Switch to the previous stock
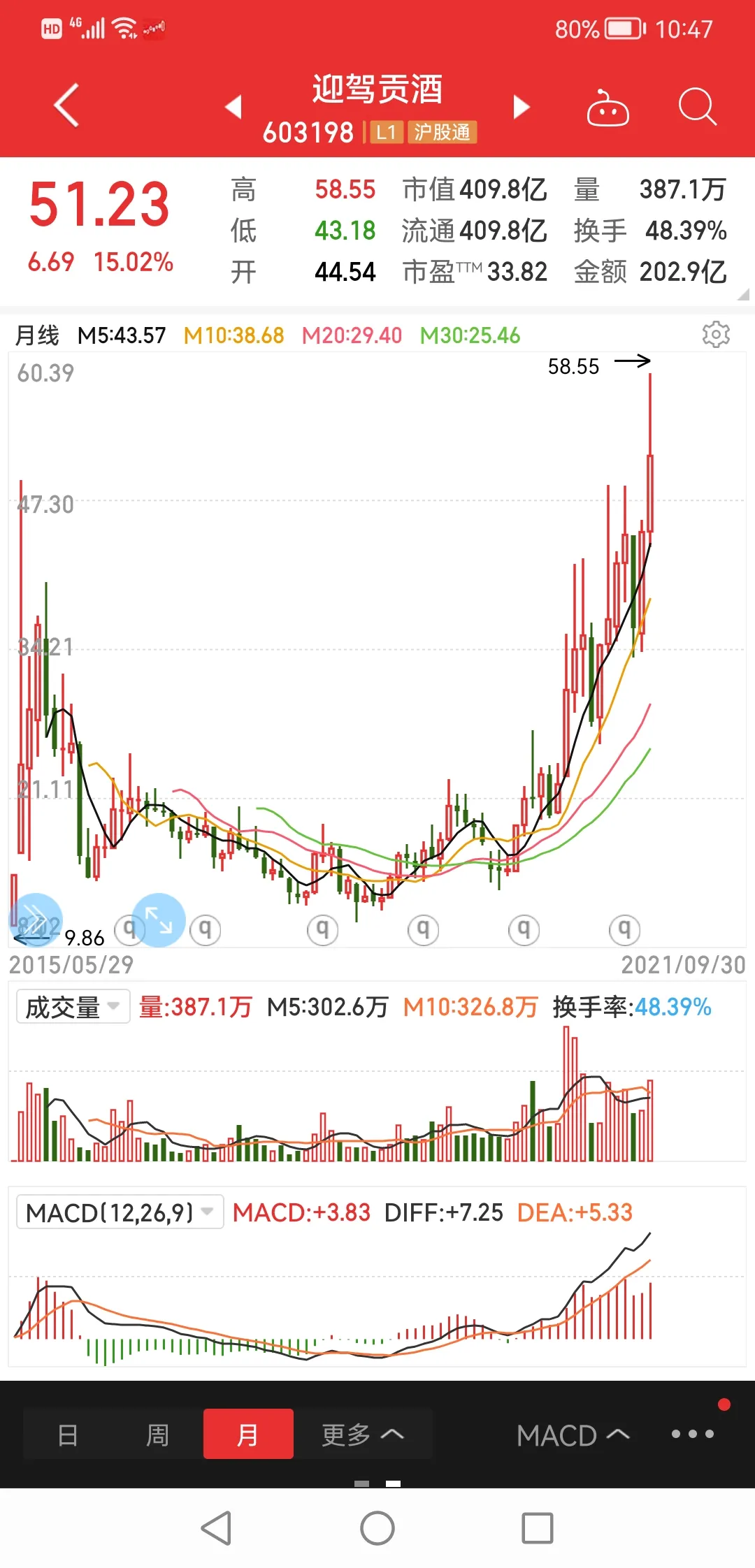This screenshot has height=1568, width=755. pos(233,107)
